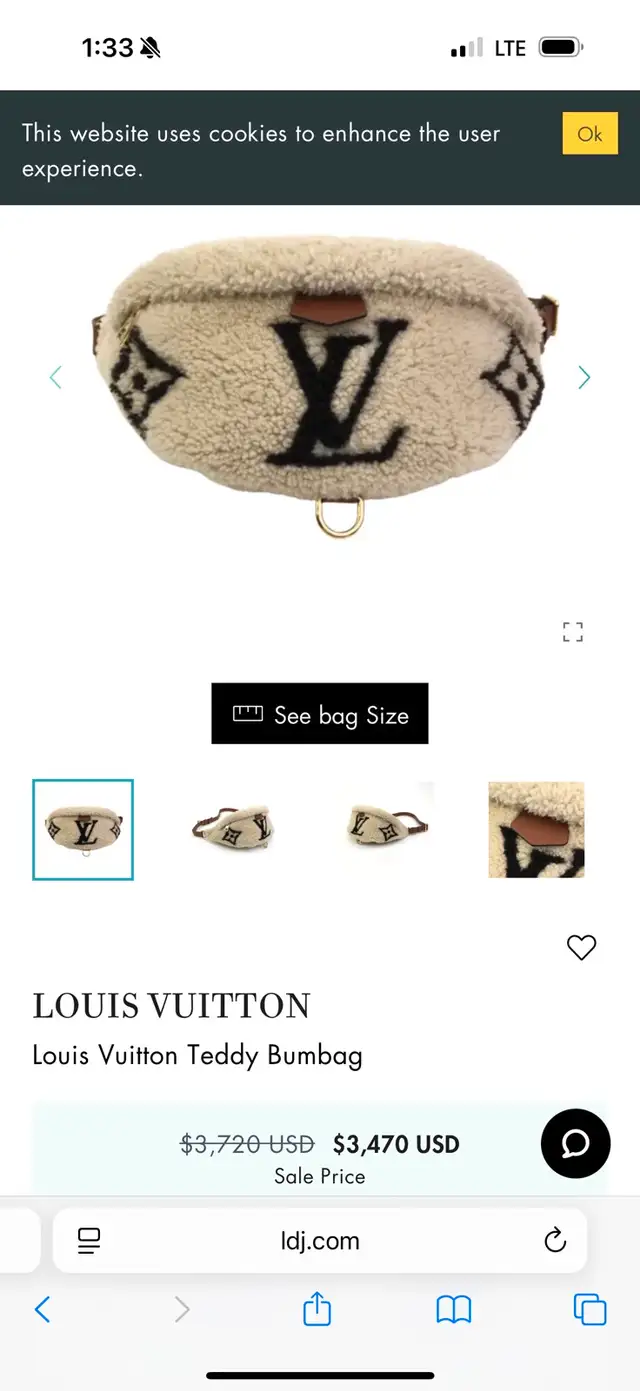The width and height of the screenshot is (640, 1391).
Task: Add the Teddy Bumbag to wishlist
Action: coord(581,947)
